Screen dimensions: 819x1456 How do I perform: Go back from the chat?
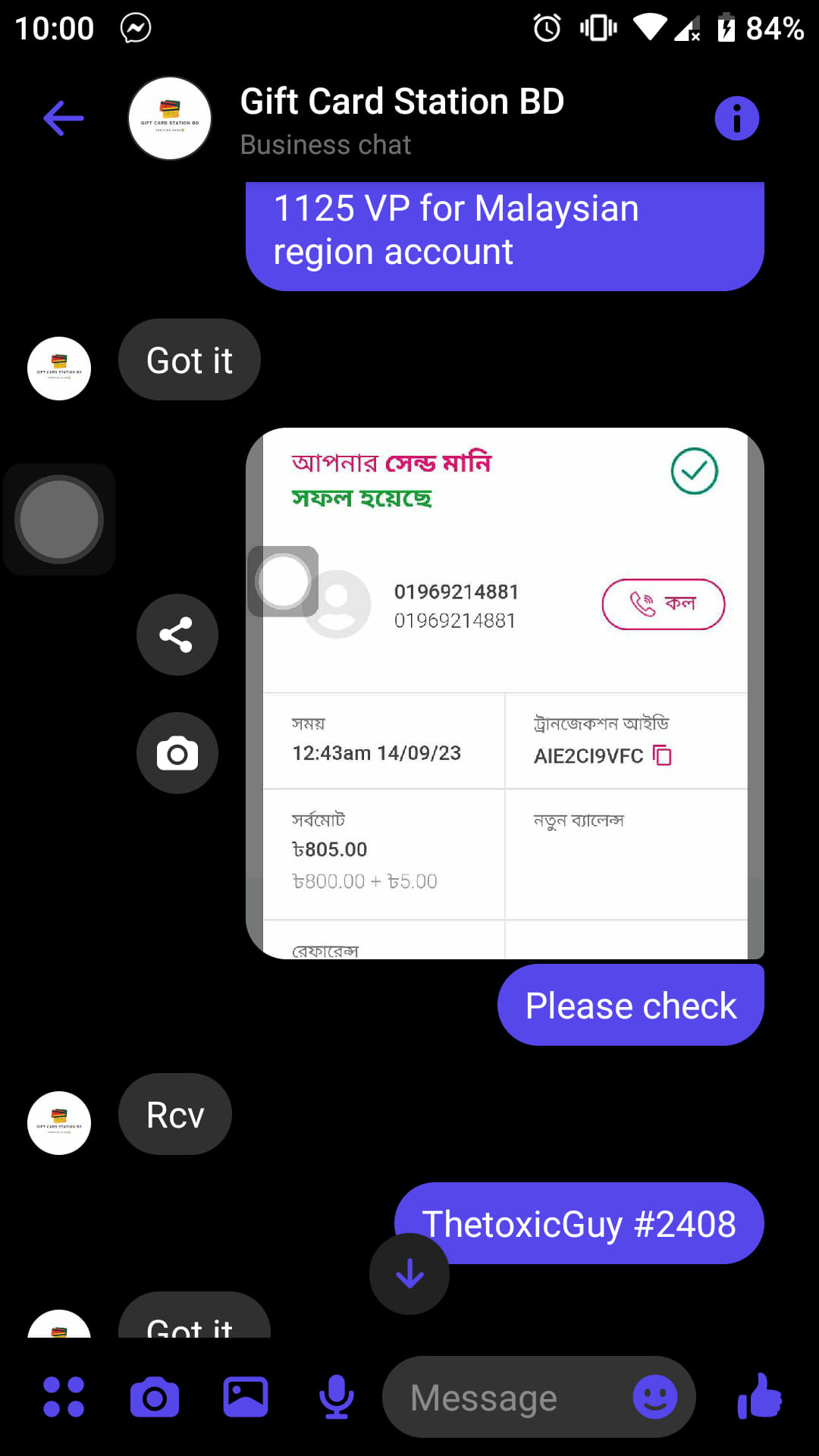point(64,118)
